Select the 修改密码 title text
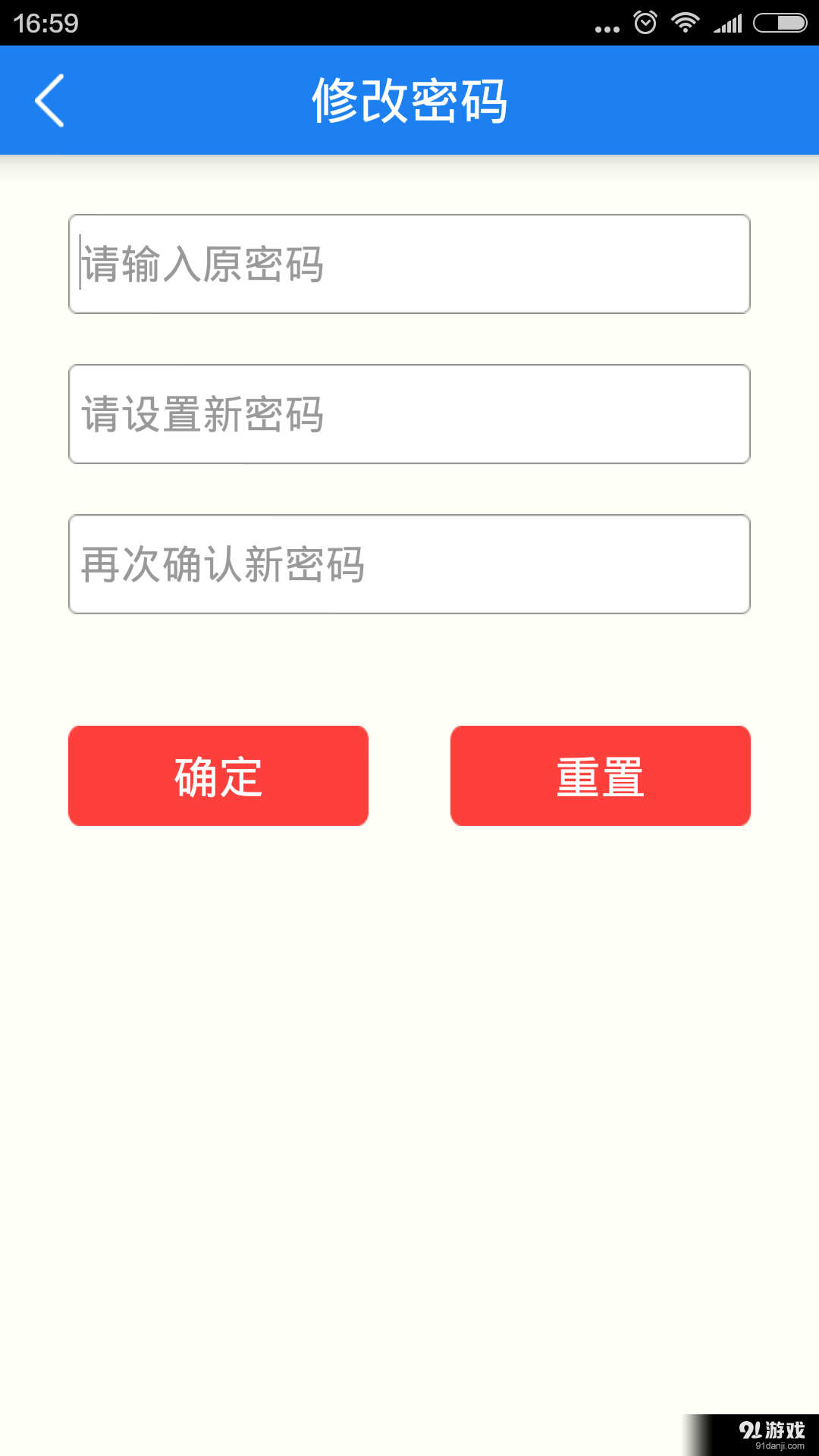This screenshot has height=1456, width=819. tap(409, 99)
